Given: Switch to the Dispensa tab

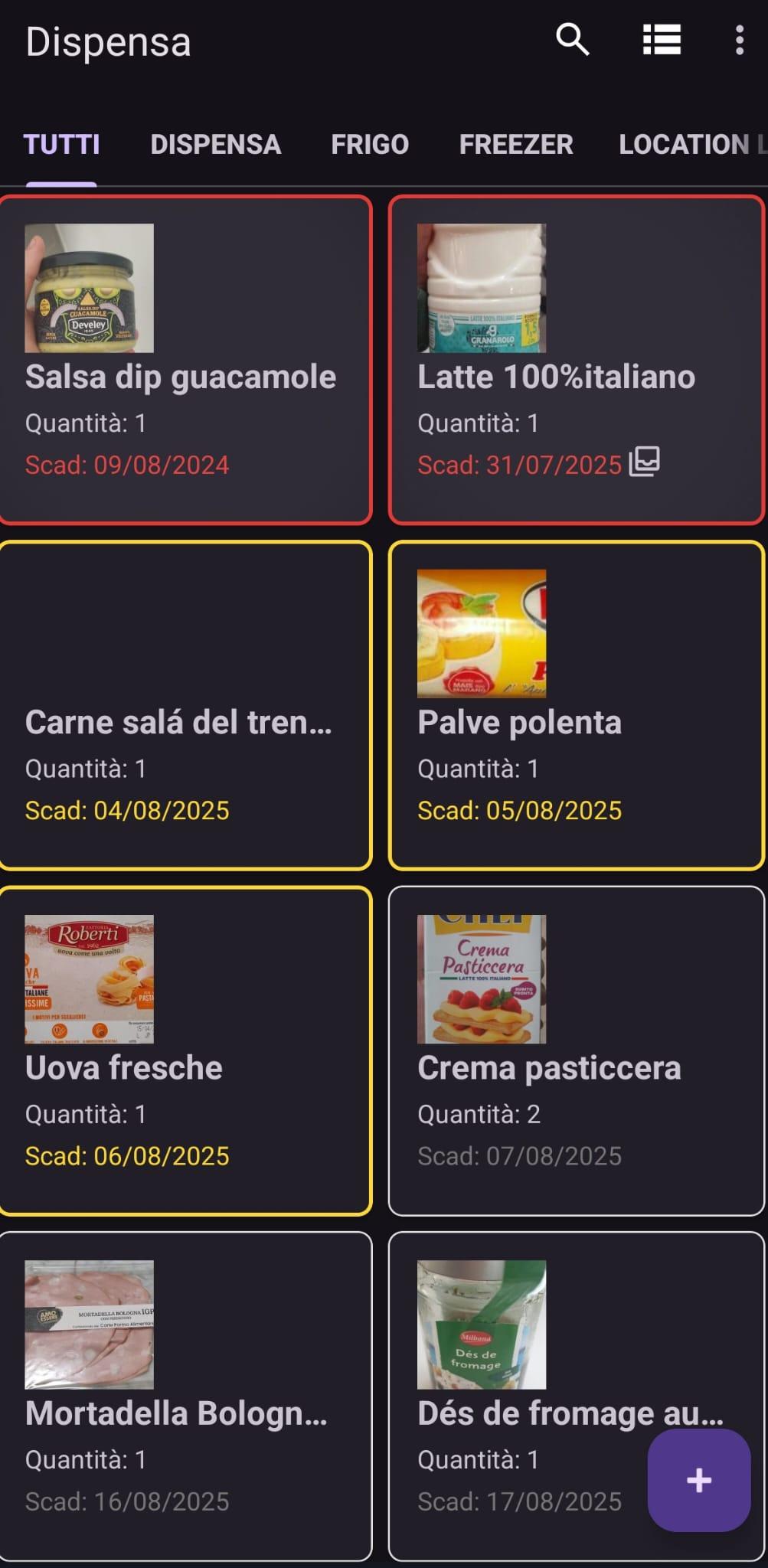Looking at the screenshot, I should point(215,144).
